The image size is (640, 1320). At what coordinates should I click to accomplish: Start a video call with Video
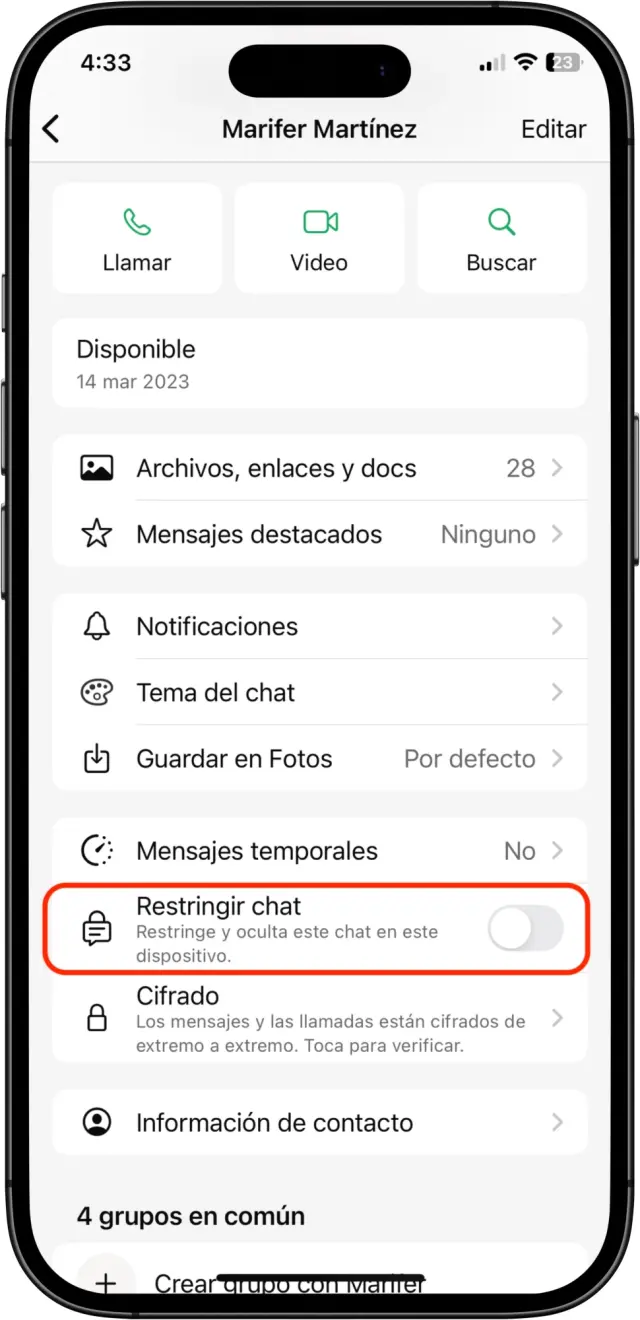319,239
